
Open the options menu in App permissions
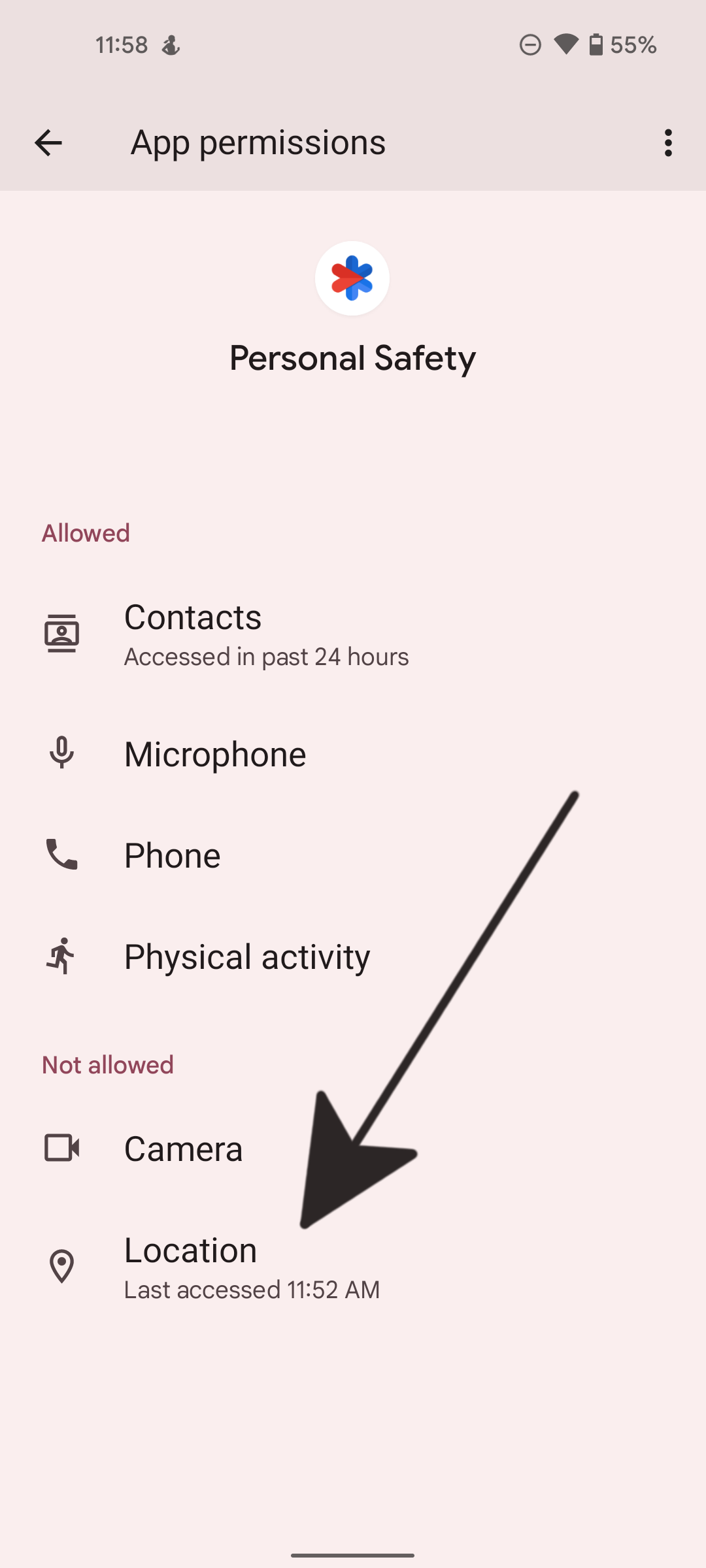pyautogui.click(x=668, y=142)
